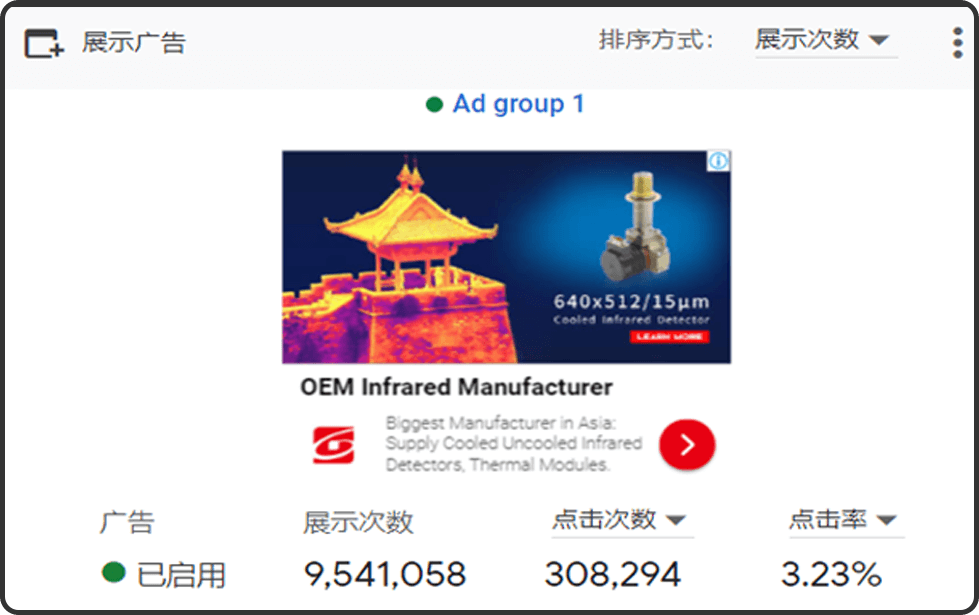Open the three-dot overflow menu
This screenshot has height=615, width=979.
(x=958, y=42)
